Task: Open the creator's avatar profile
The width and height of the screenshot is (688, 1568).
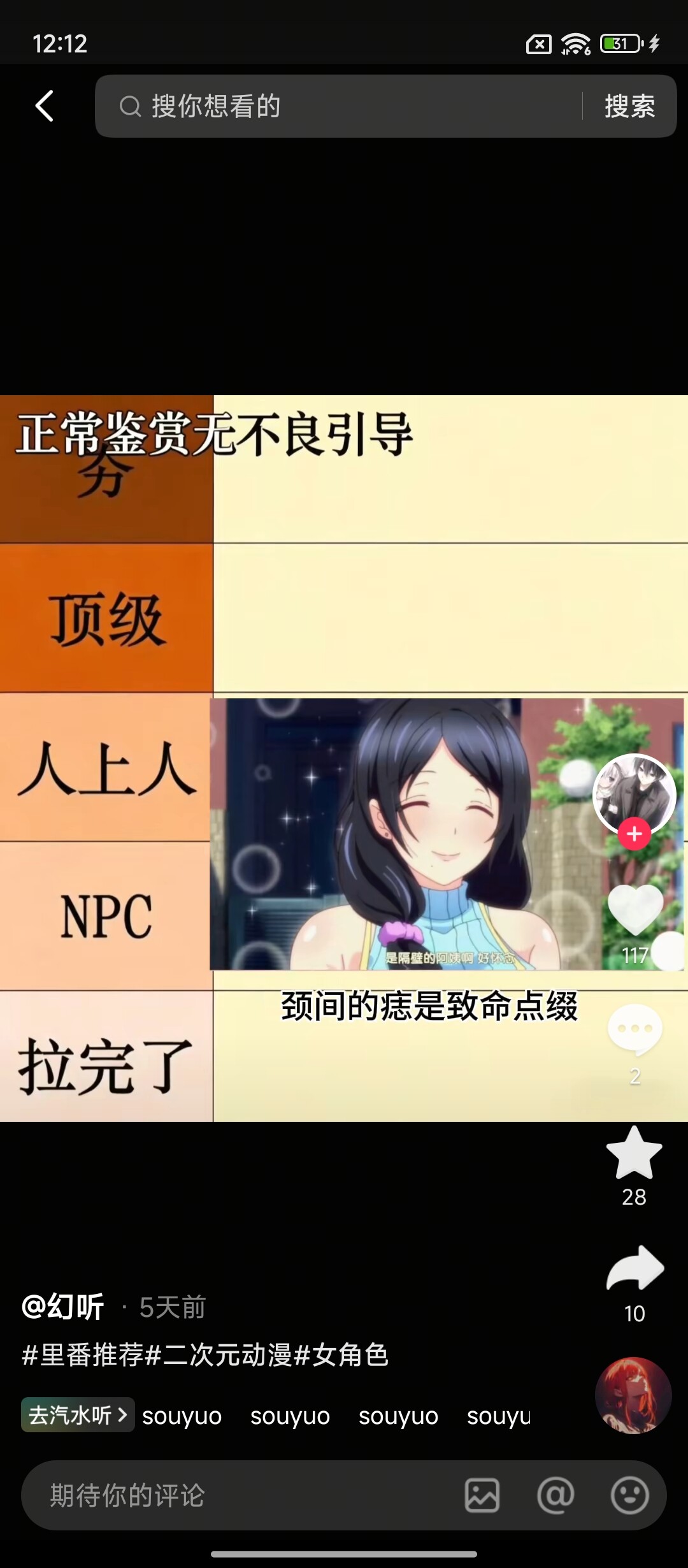Action: coord(634,794)
